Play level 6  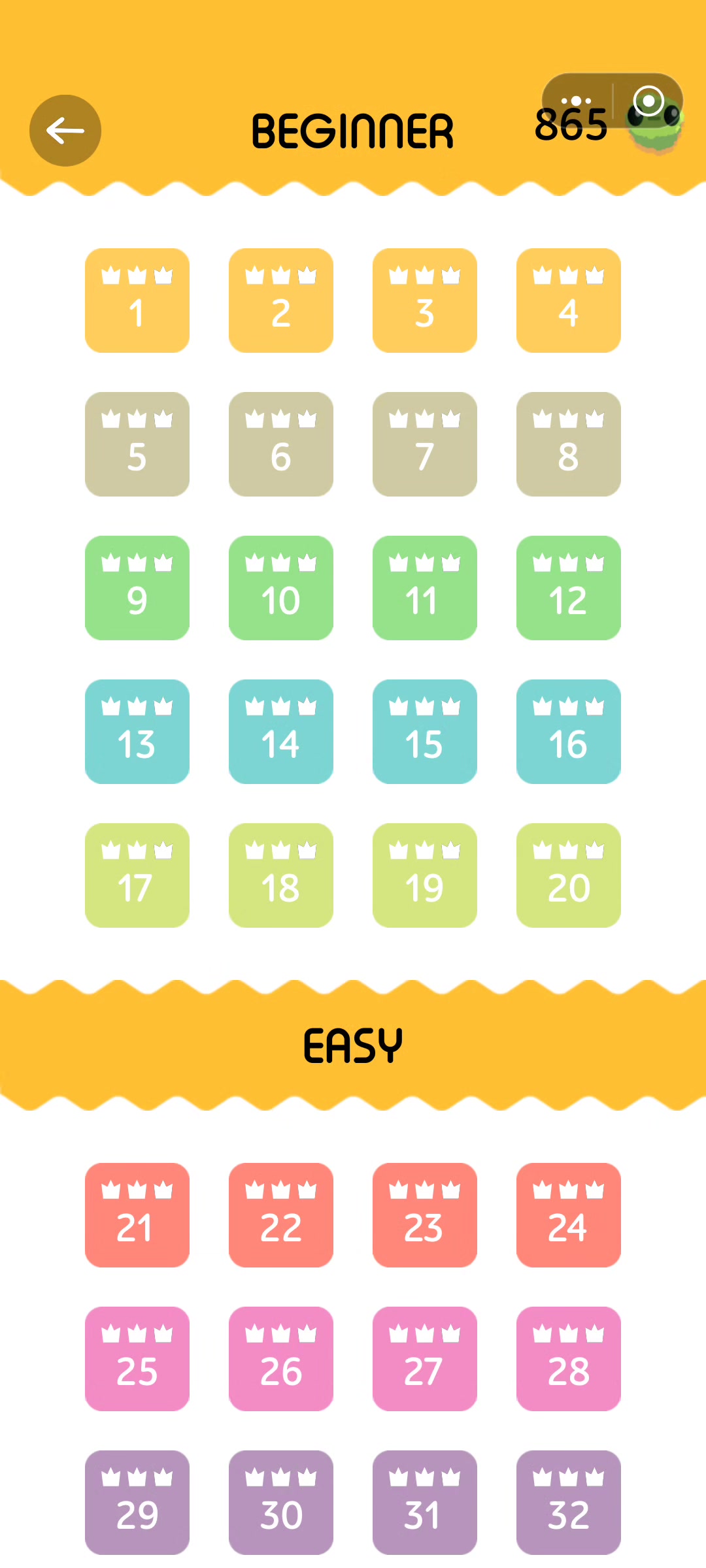(281, 444)
